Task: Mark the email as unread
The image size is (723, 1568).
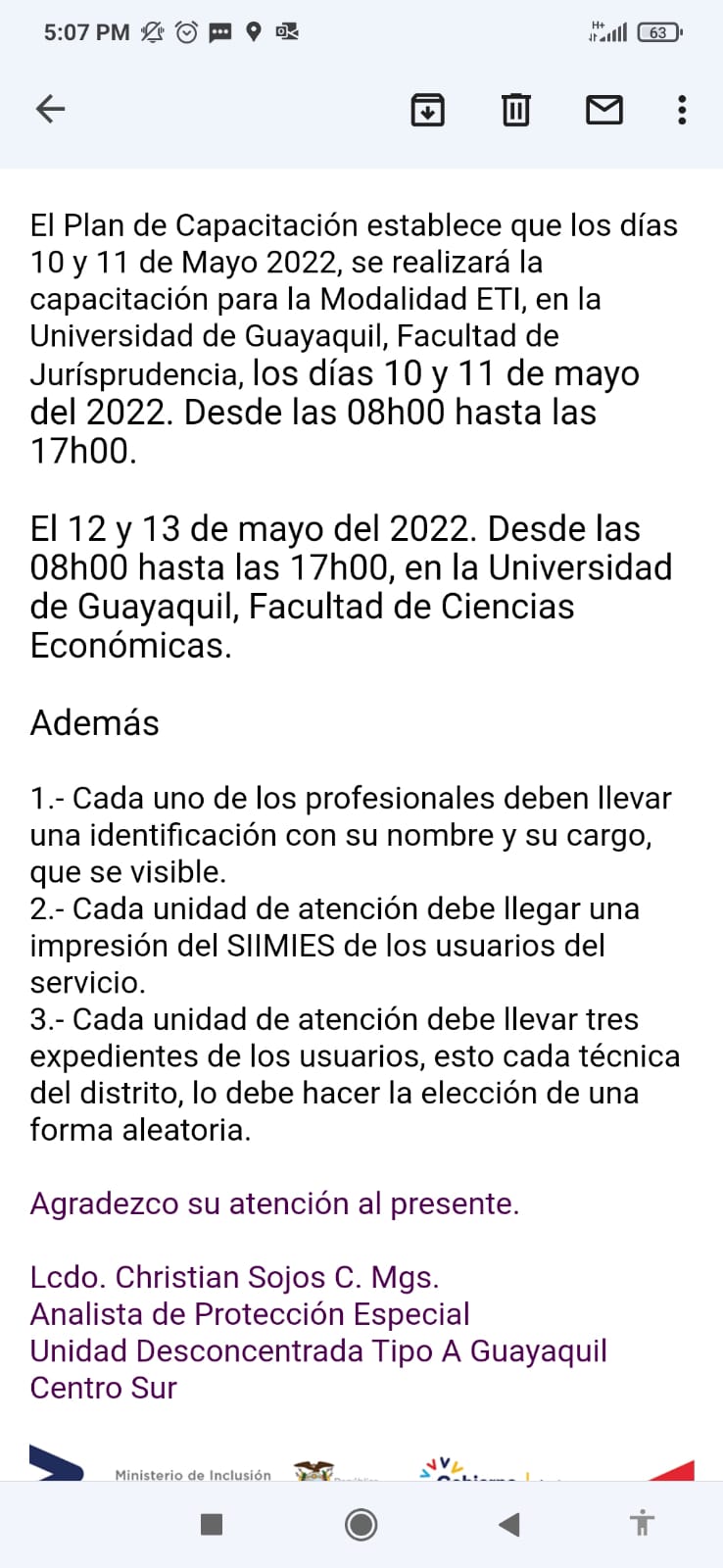Action: point(603,109)
